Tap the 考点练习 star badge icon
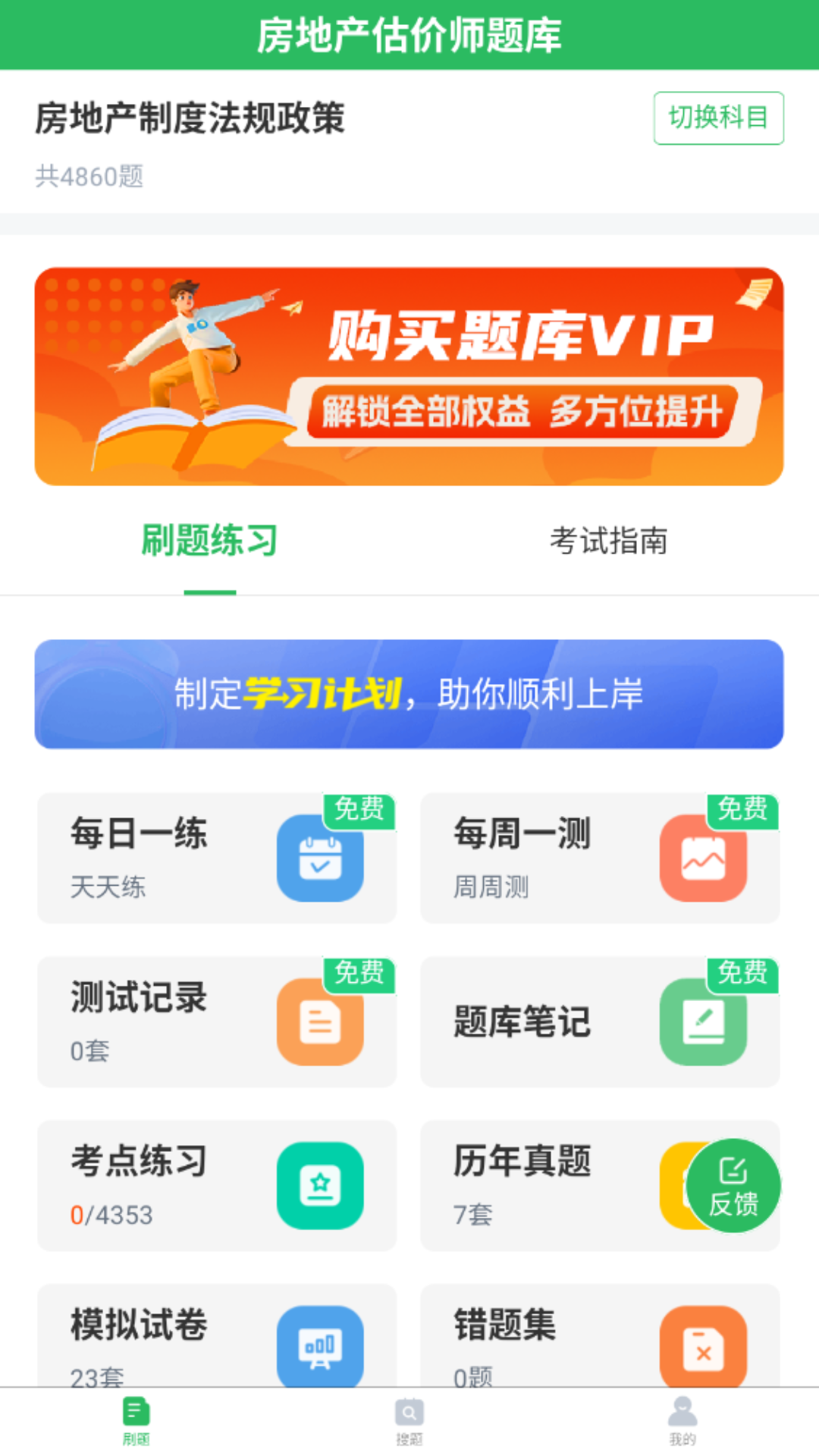 pyautogui.click(x=322, y=1185)
